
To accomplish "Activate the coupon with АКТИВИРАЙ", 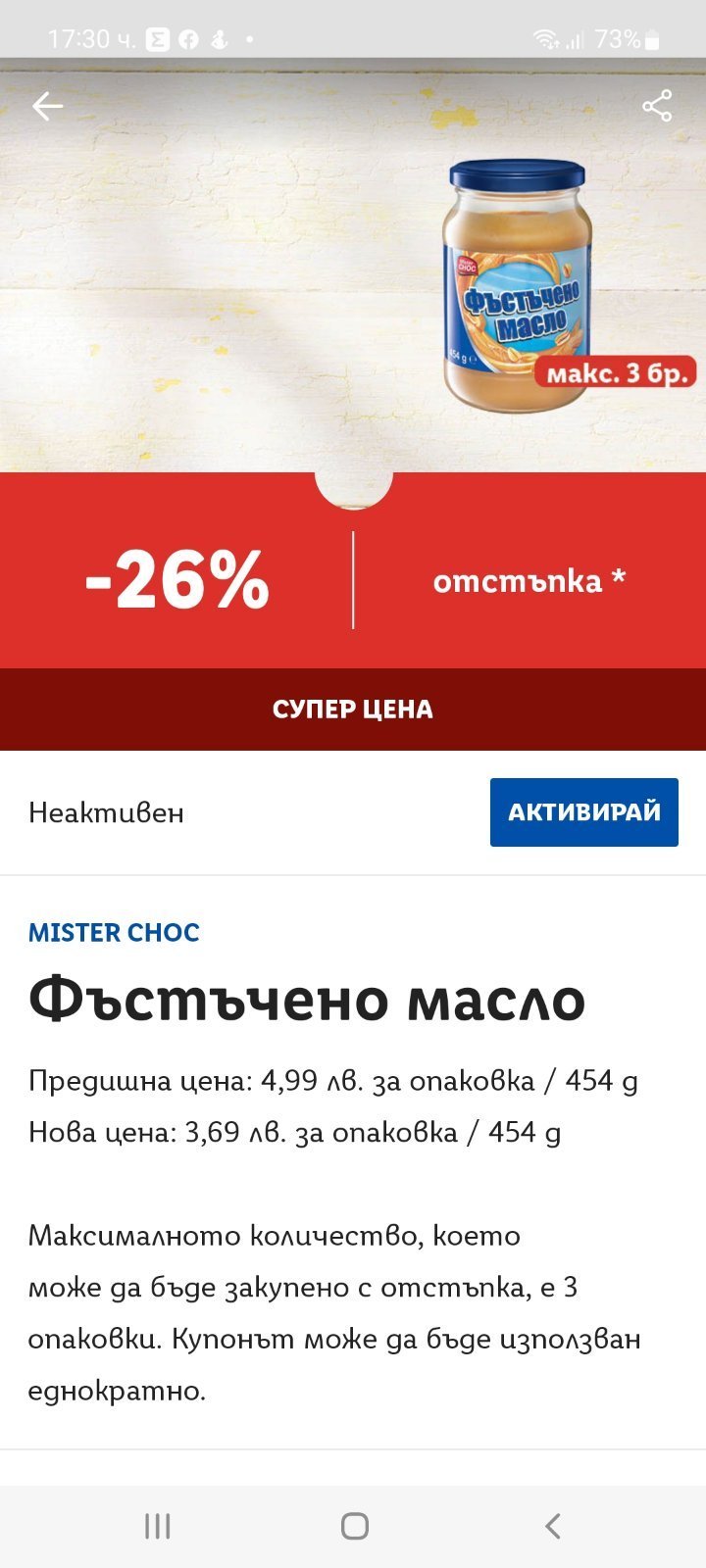I will 583,811.
